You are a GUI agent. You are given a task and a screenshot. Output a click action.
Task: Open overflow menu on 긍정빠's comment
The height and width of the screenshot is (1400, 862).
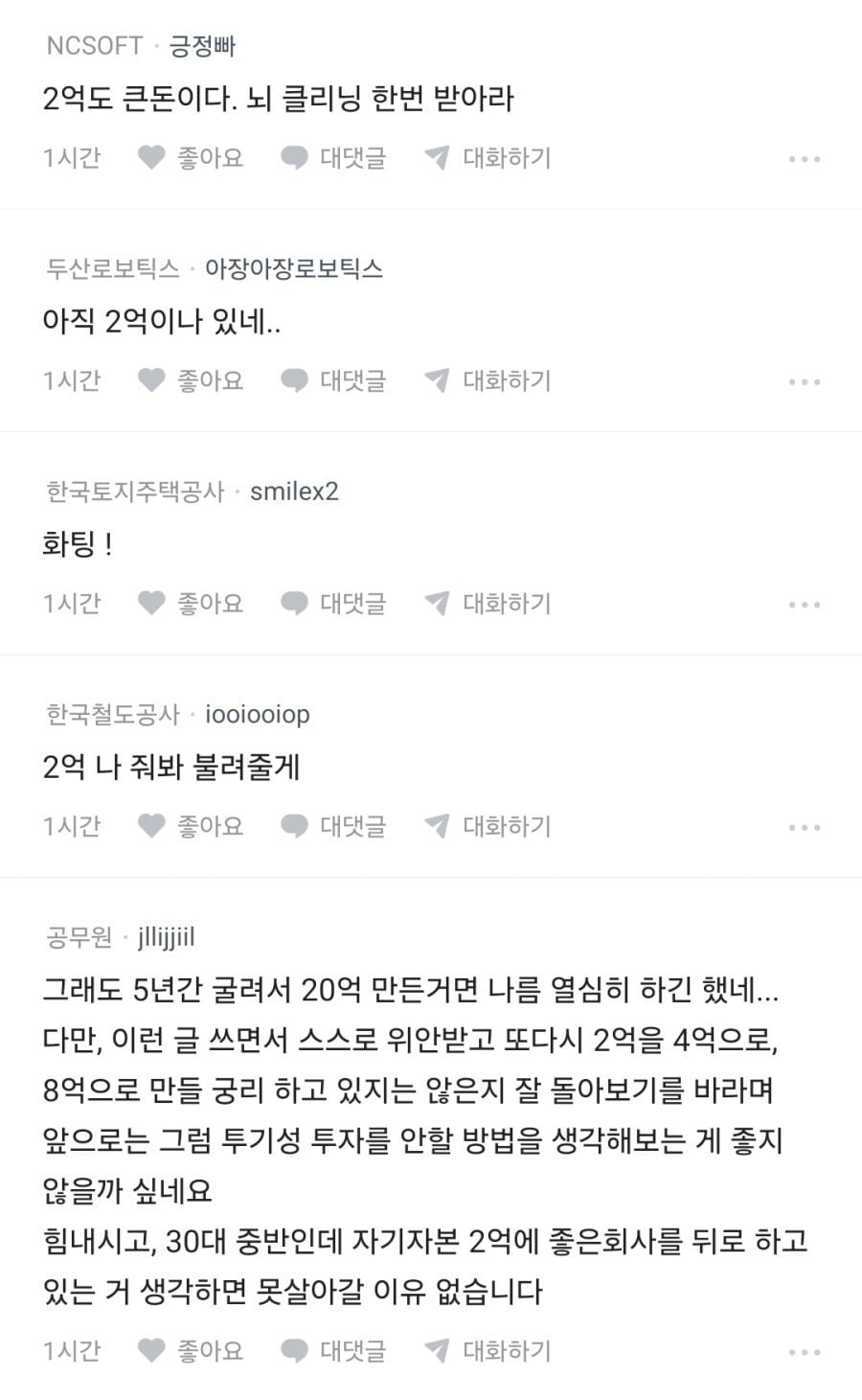coord(805,159)
